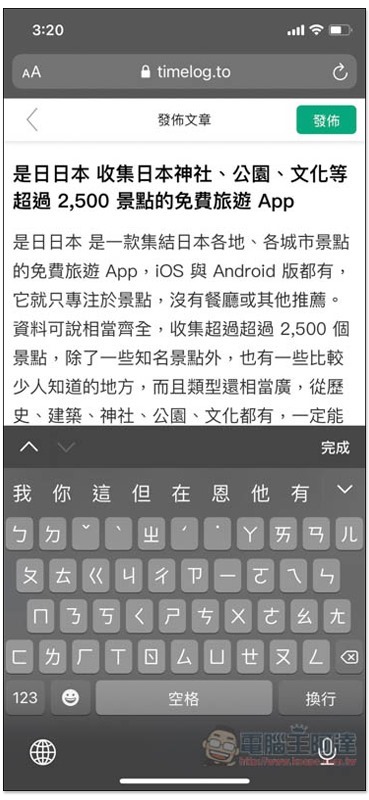
Task: Switch input language with the globe
Action: point(43,752)
